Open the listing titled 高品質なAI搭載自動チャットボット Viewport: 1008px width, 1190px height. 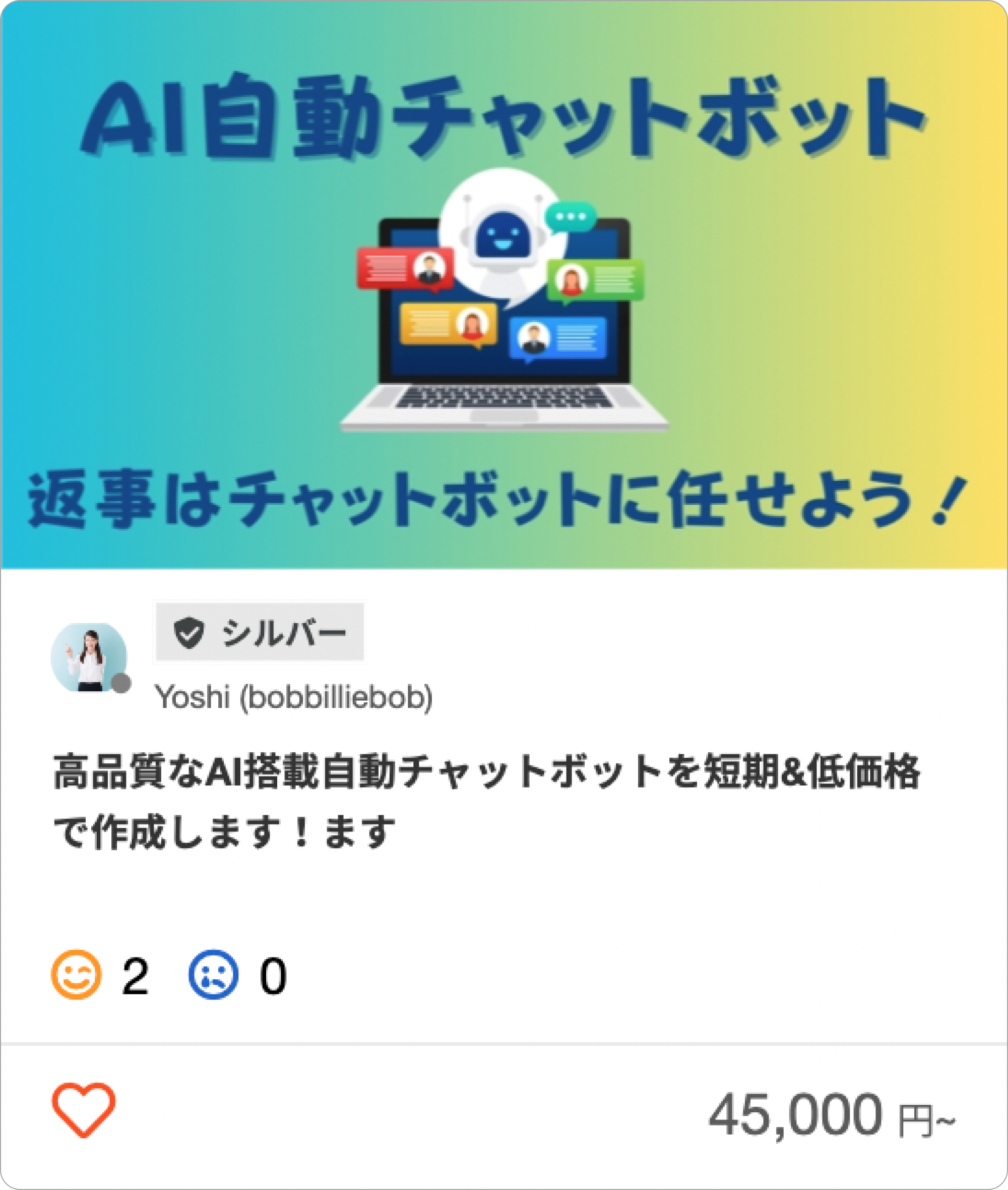486,801
